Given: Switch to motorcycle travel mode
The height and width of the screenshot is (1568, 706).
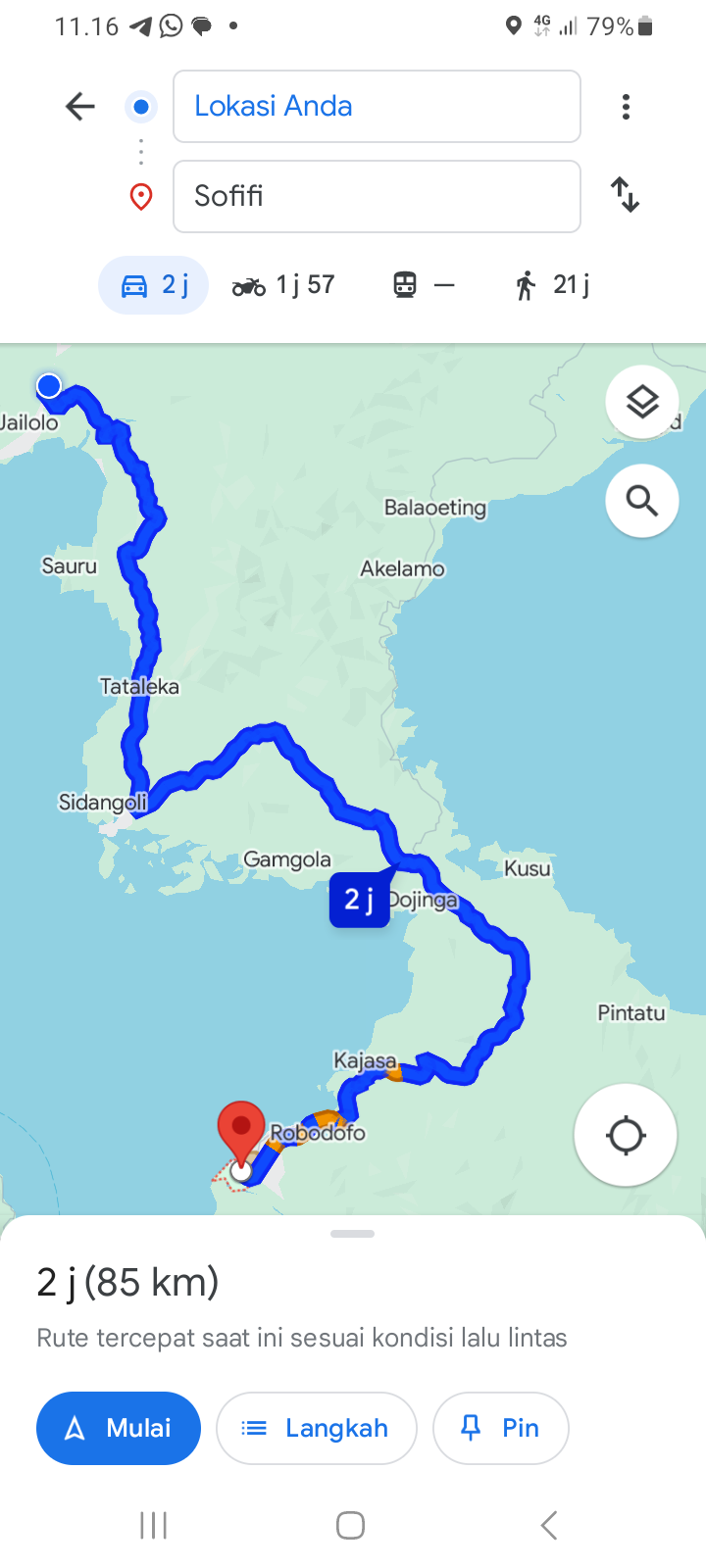Looking at the screenshot, I should tap(283, 285).
